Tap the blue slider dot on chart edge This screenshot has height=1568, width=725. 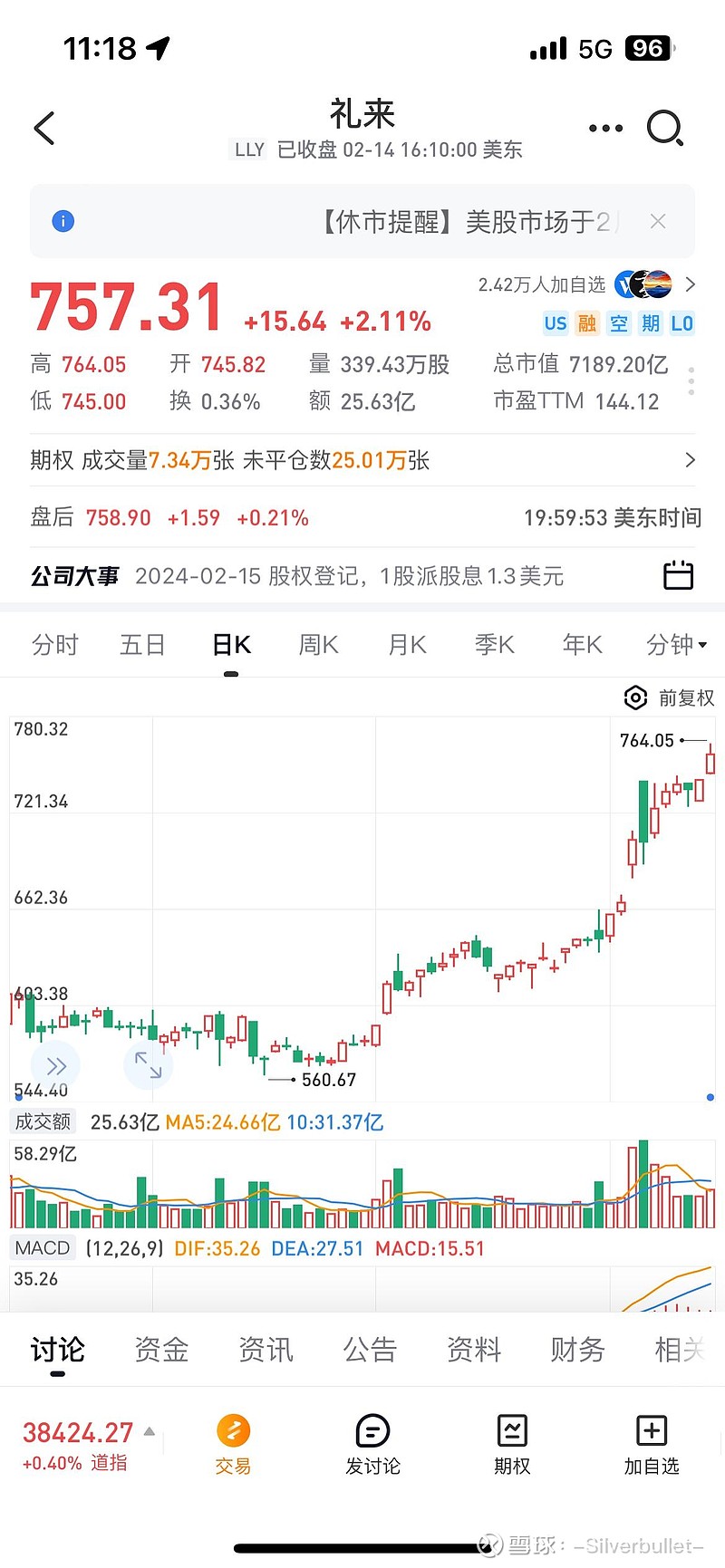tap(710, 1096)
